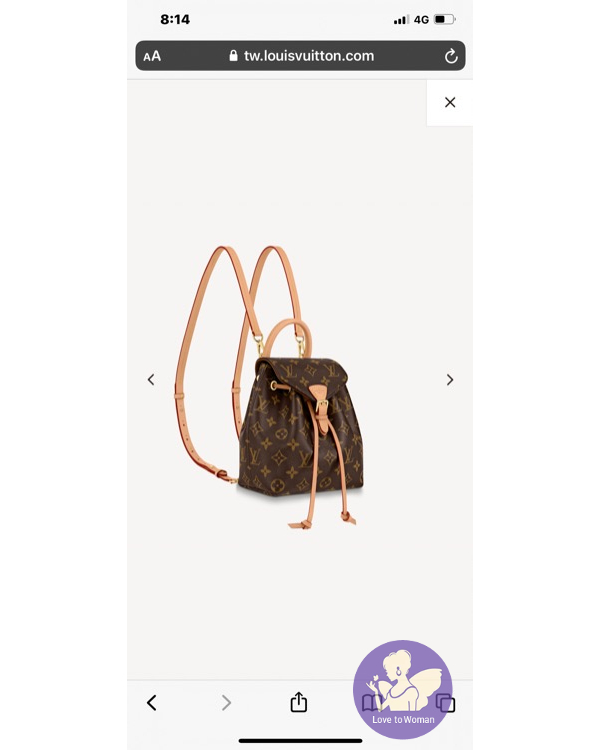Viewport: 600px width, 750px height.
Task: Share this page
Action: (x=298, y=703)
